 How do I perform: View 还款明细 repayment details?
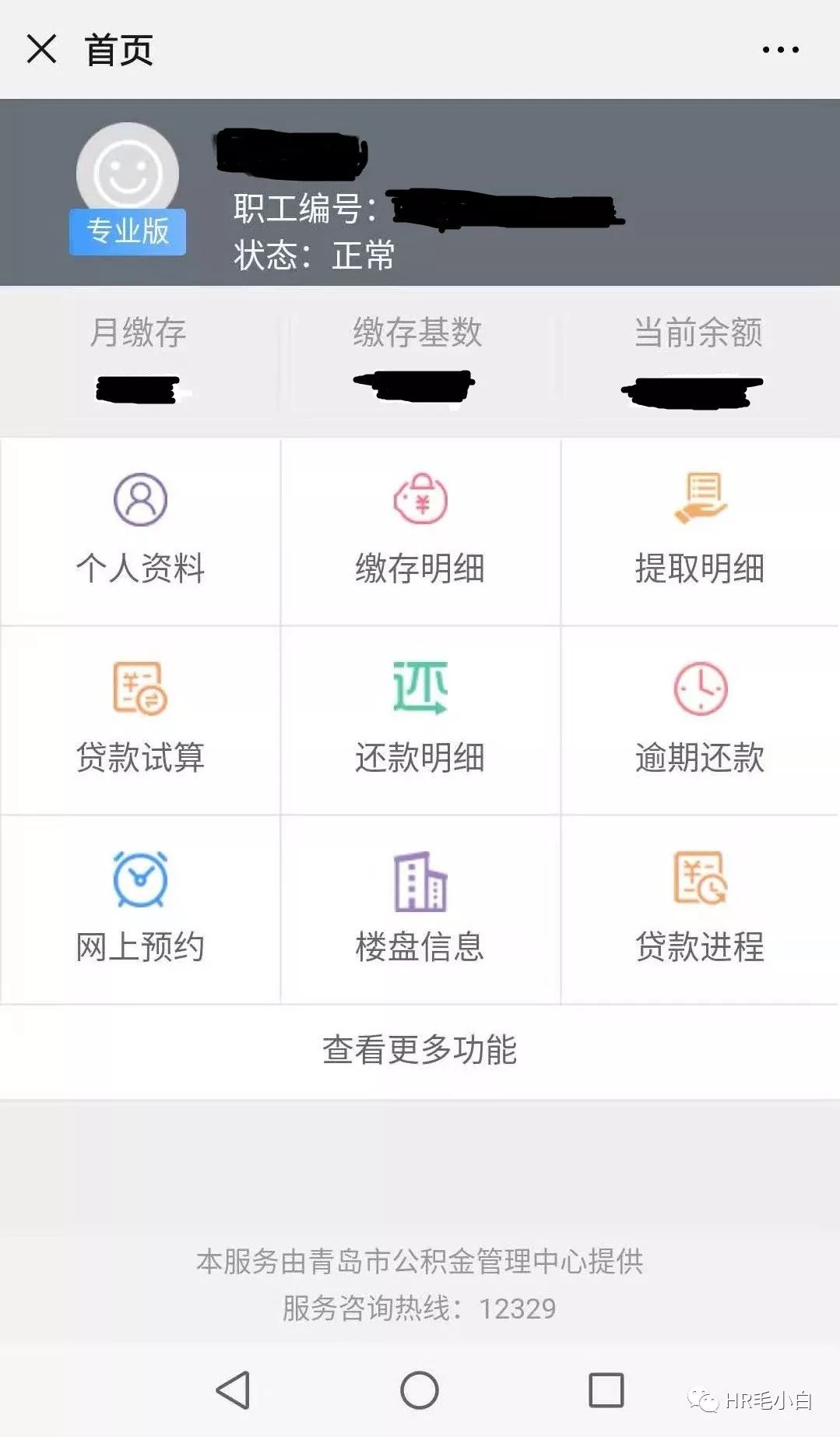click(420, 720)
